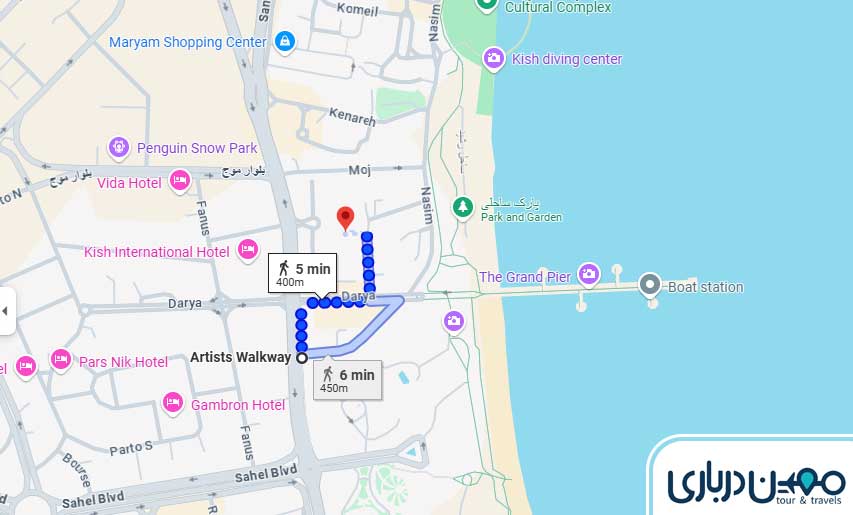Open Kish International Hotel marker
Viewport: 853px width, 515px height.
[248, 251]
